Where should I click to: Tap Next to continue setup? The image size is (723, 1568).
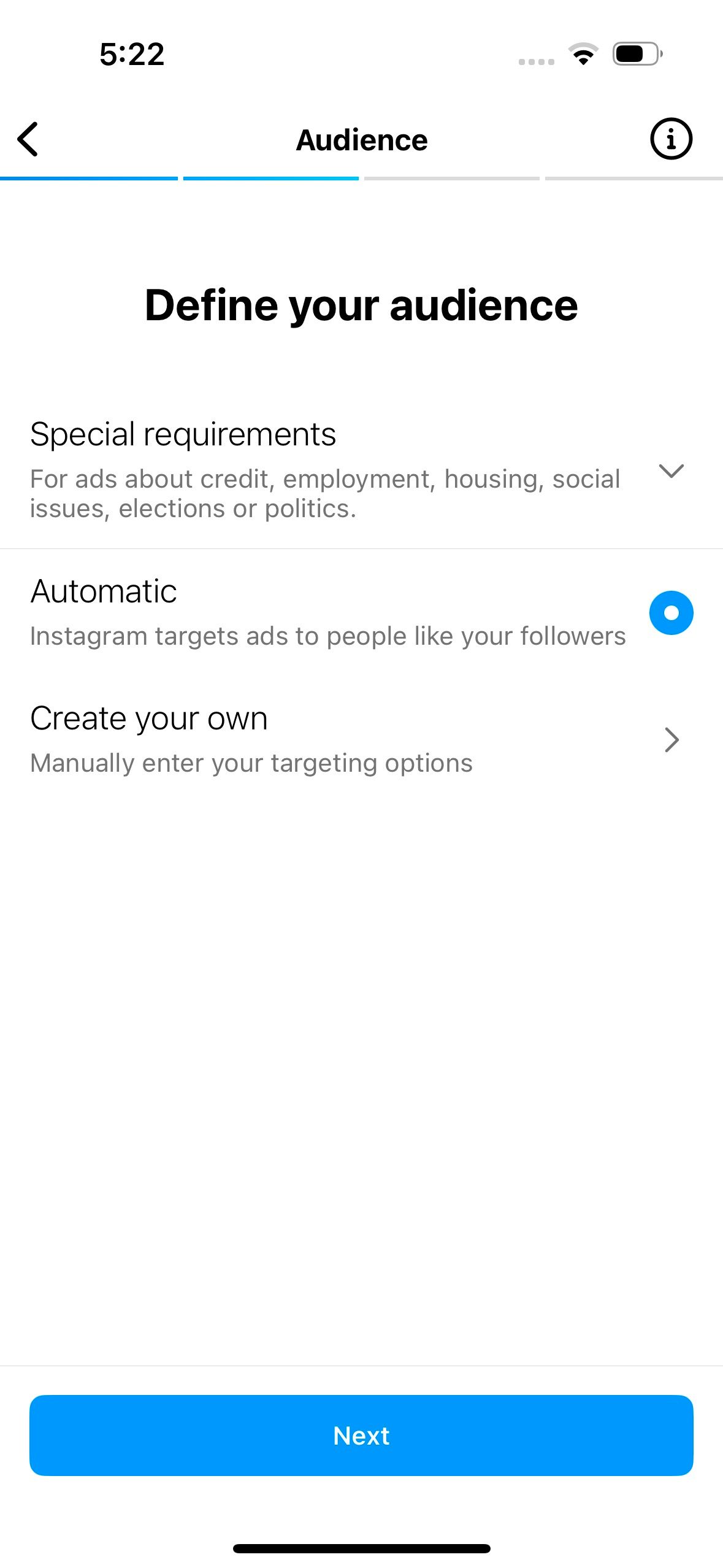point(361,1435)
